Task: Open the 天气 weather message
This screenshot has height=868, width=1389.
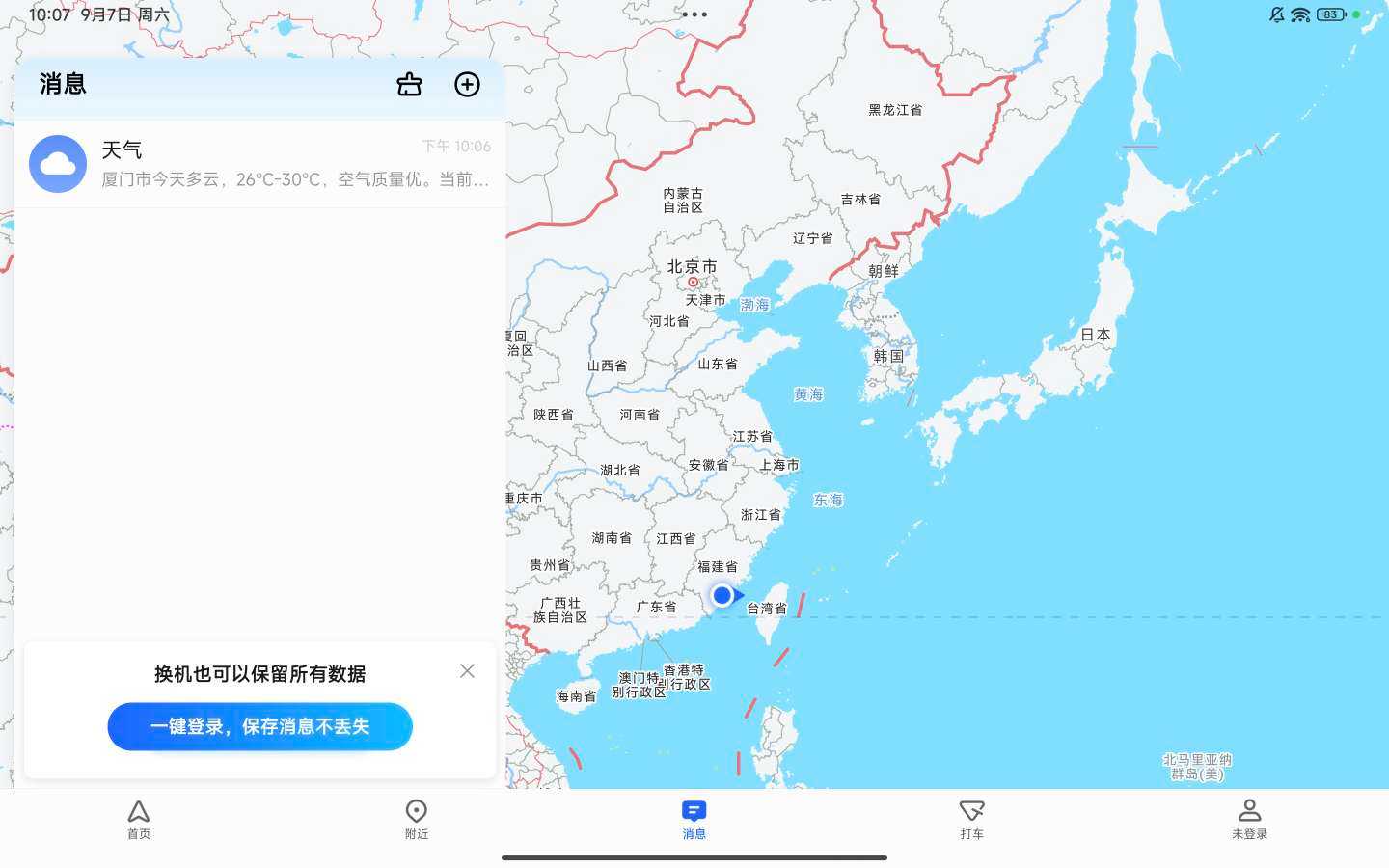Action: pos(260,164)
